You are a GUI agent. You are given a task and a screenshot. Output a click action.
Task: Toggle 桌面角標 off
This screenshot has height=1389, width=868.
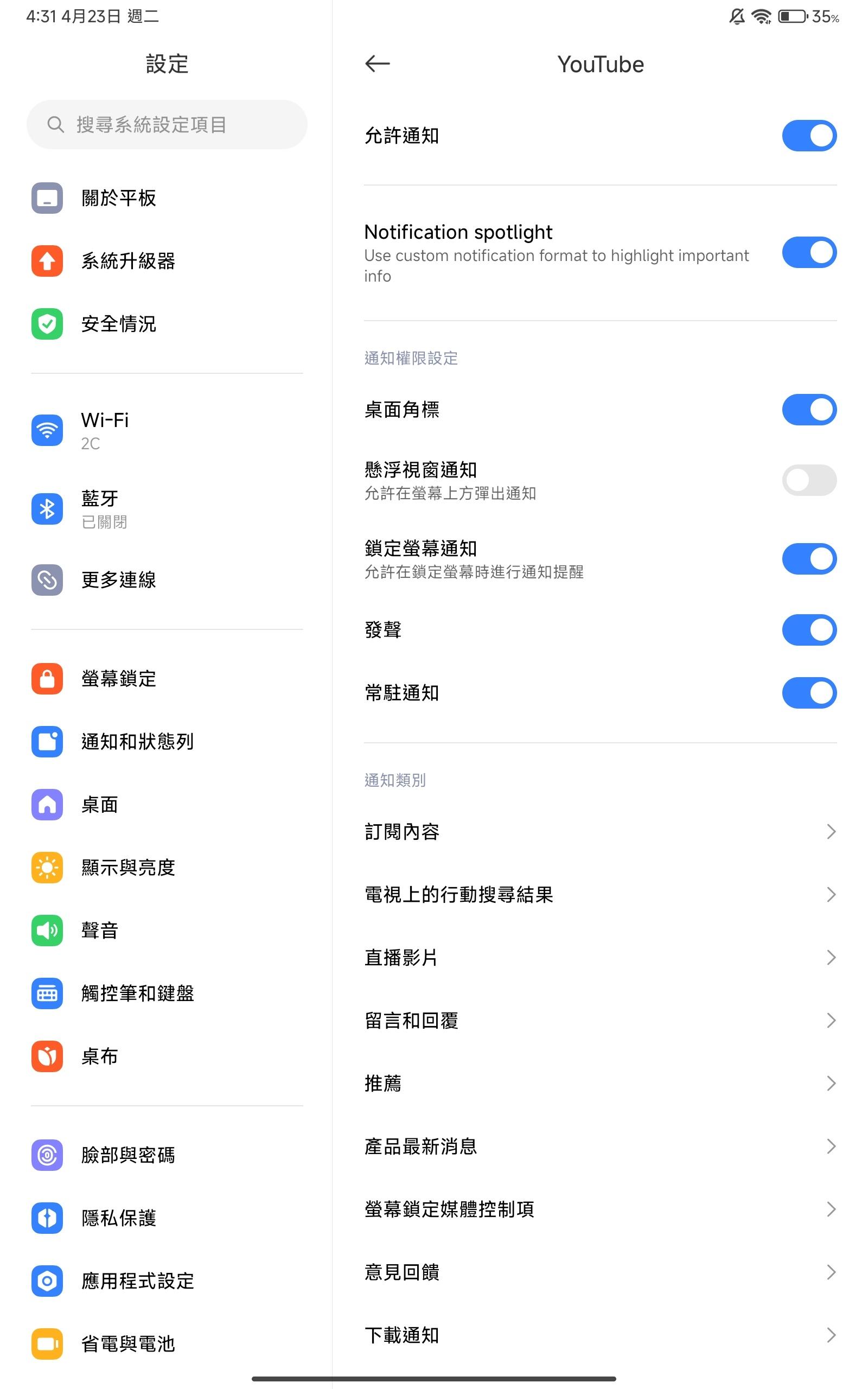click(x=808, y=410)
